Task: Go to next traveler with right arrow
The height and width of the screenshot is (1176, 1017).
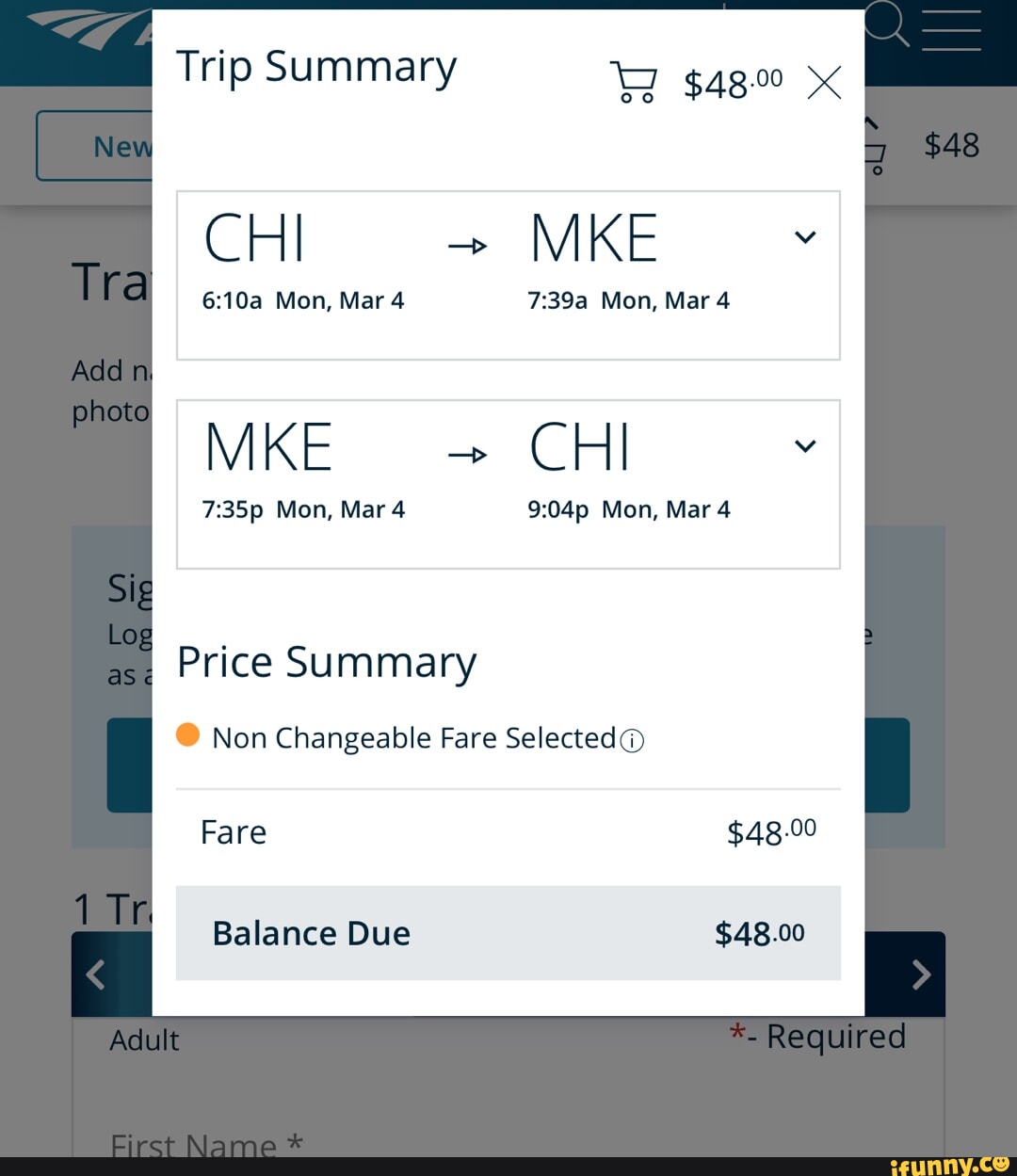Action: [921, 975]
